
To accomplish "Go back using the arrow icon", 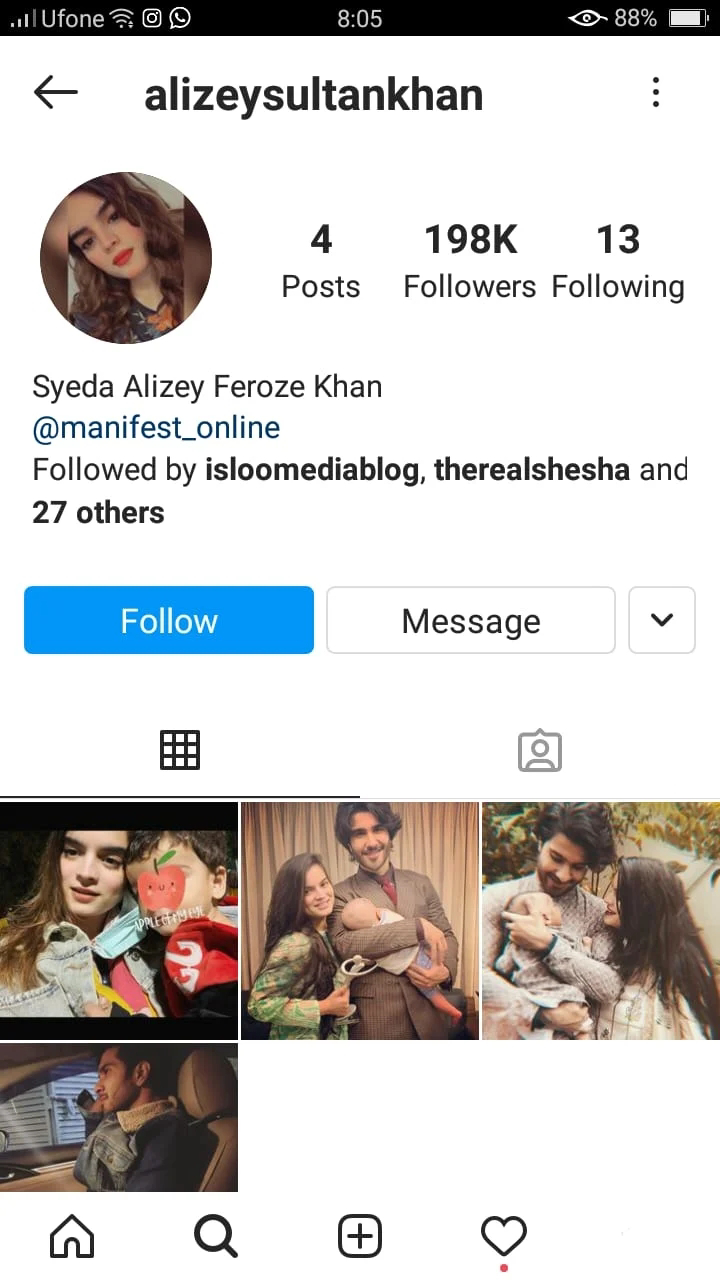I will [55, 93].
